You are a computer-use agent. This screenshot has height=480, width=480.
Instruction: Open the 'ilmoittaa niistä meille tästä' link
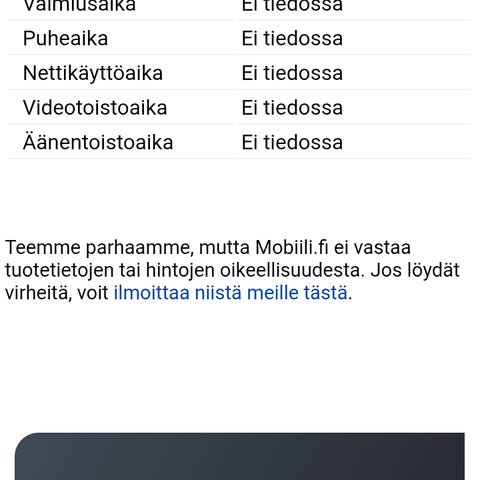231,293
